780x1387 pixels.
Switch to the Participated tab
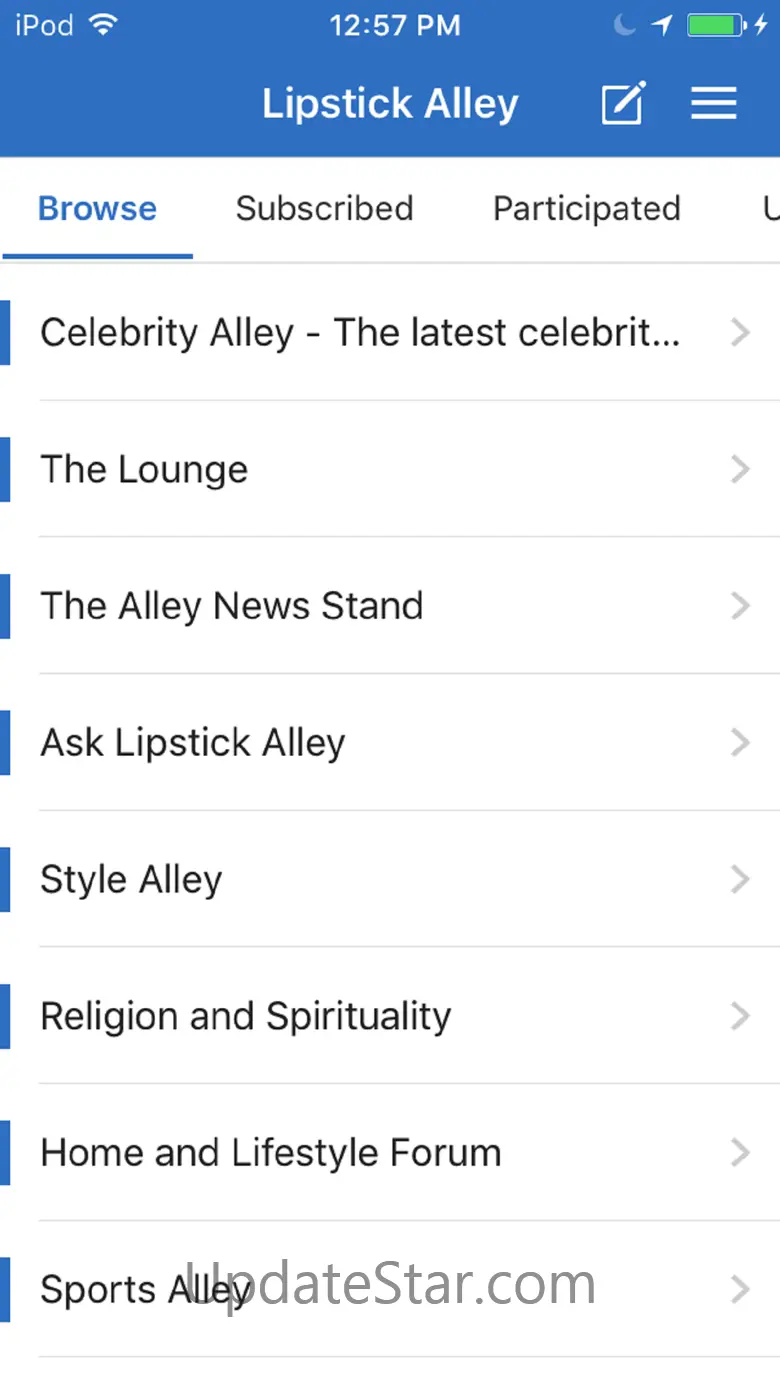pyautogui.click(x=586, y=208)
